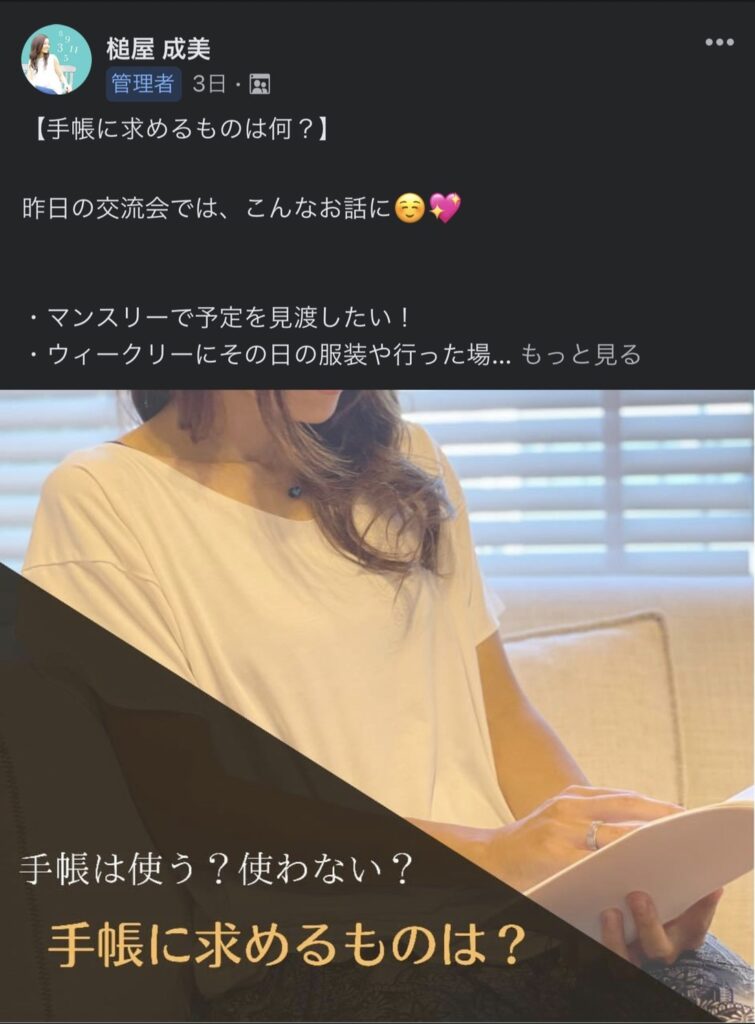The image size is (755, 1024).
Task: Open the post's overflow menu
Action: [719, 42]
